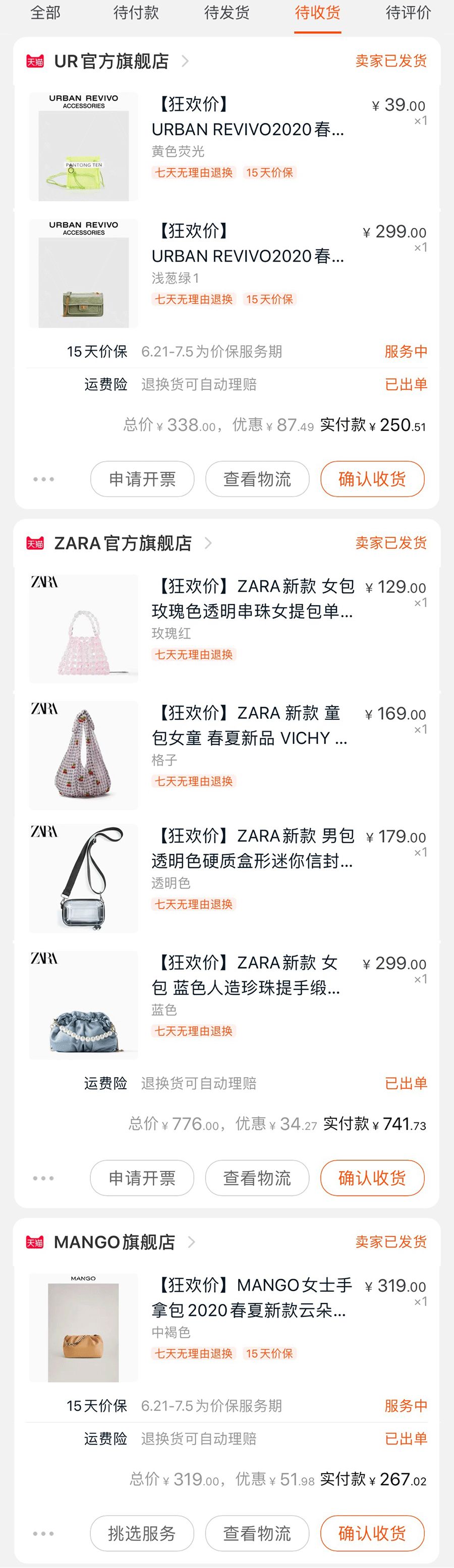Tap 查看物流 for the UR order
The image size is (454, 1568).
[x=257, y=479]
